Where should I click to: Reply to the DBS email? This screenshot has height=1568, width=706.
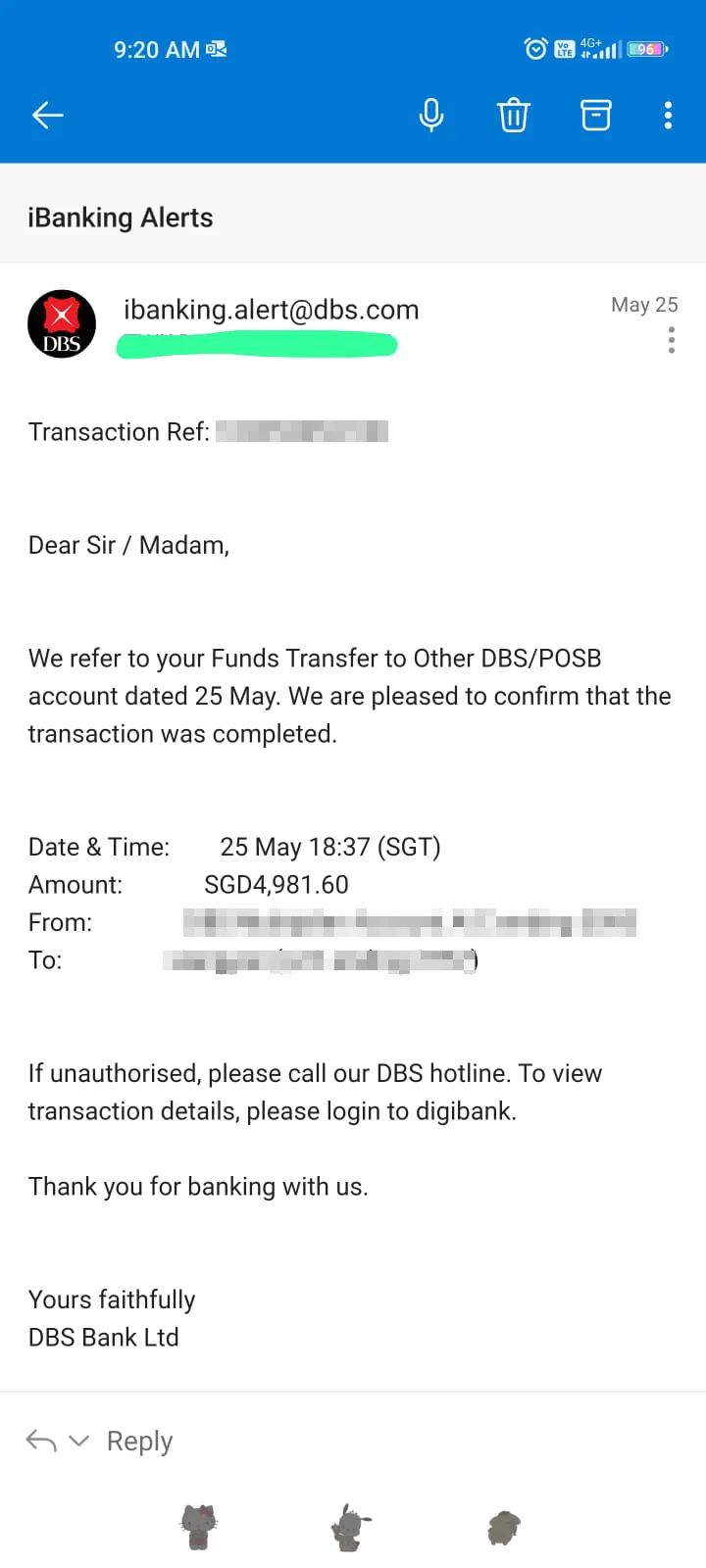tap(139, 1441)
